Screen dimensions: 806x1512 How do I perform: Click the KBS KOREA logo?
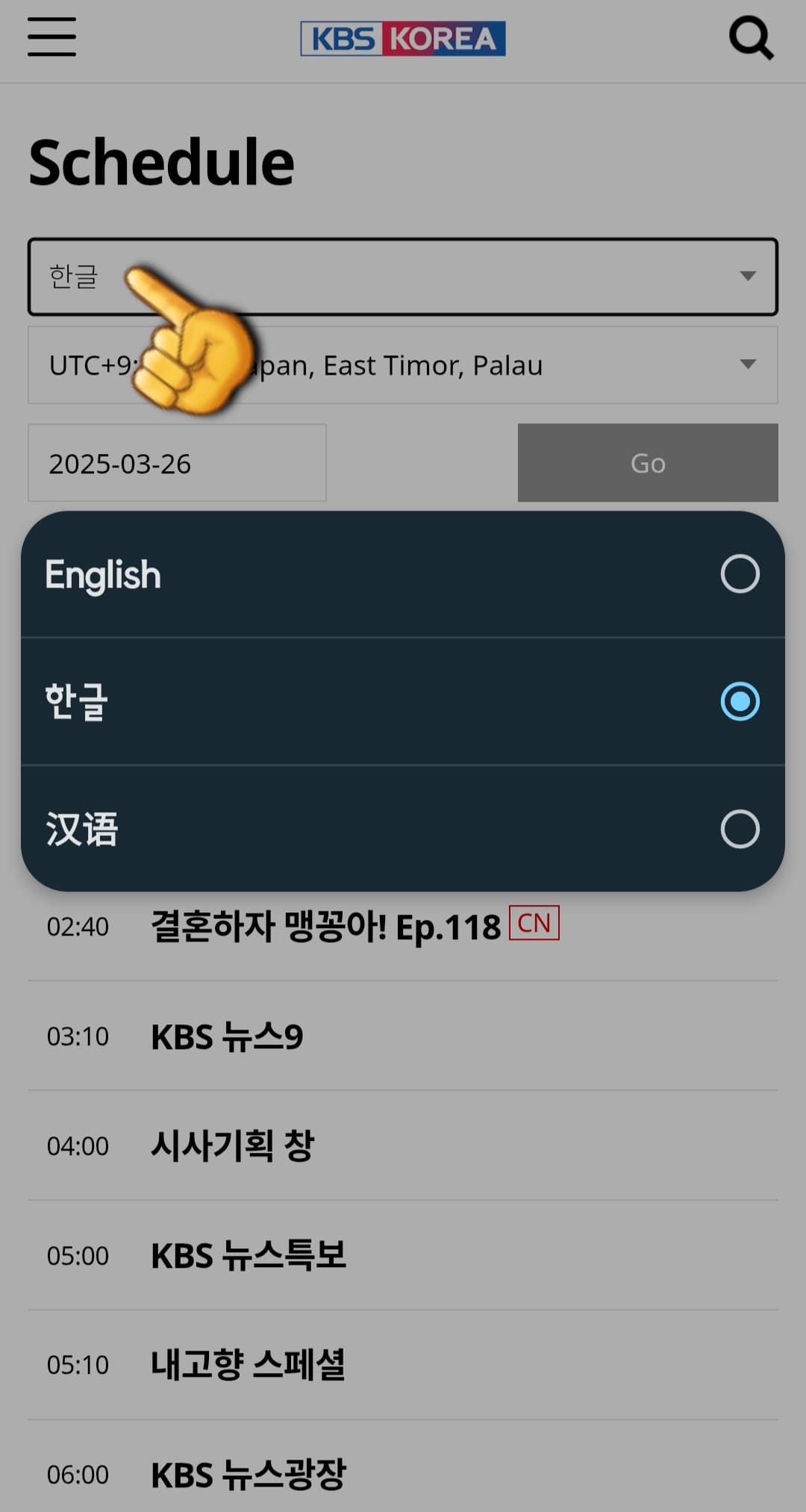(402, 40)
